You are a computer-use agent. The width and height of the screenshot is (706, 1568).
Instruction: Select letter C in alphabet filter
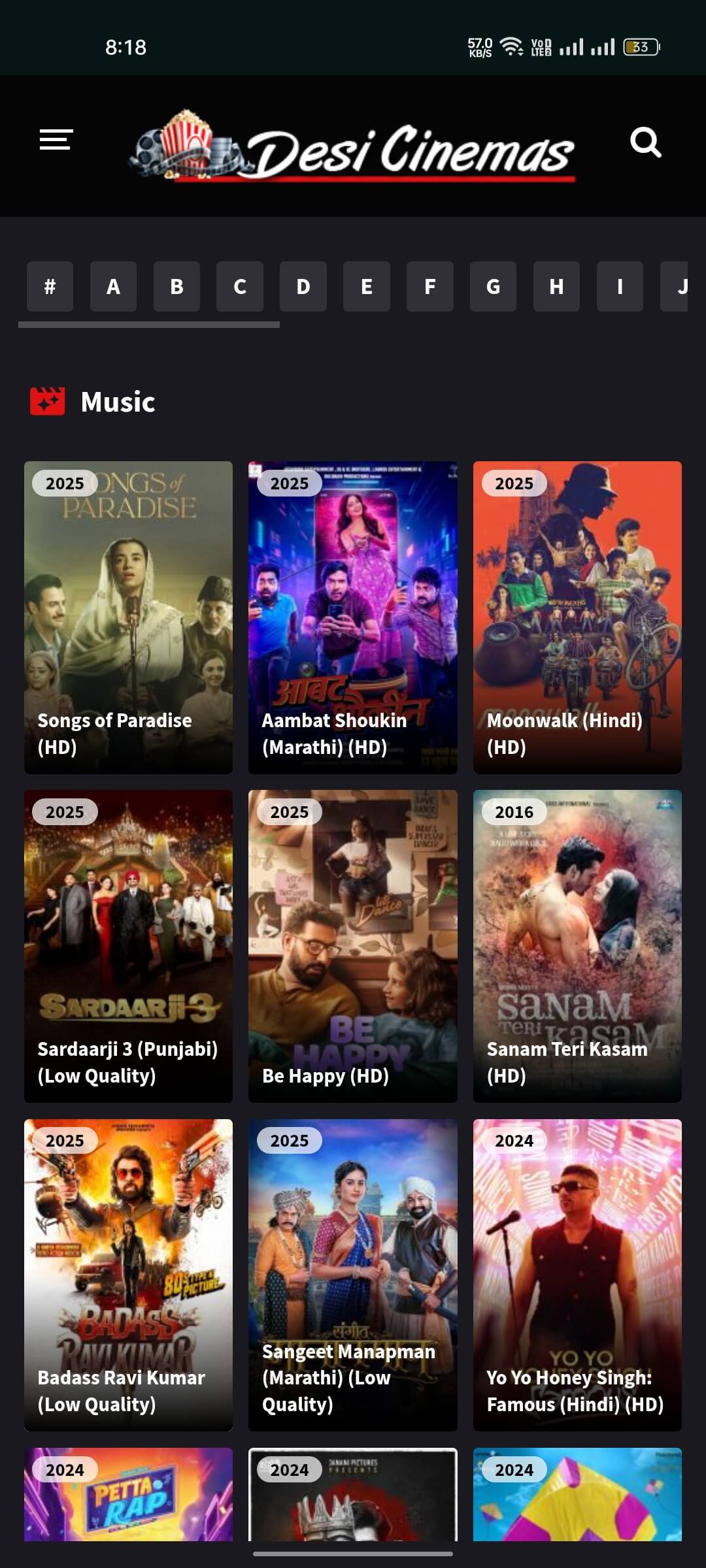point(240,287)
